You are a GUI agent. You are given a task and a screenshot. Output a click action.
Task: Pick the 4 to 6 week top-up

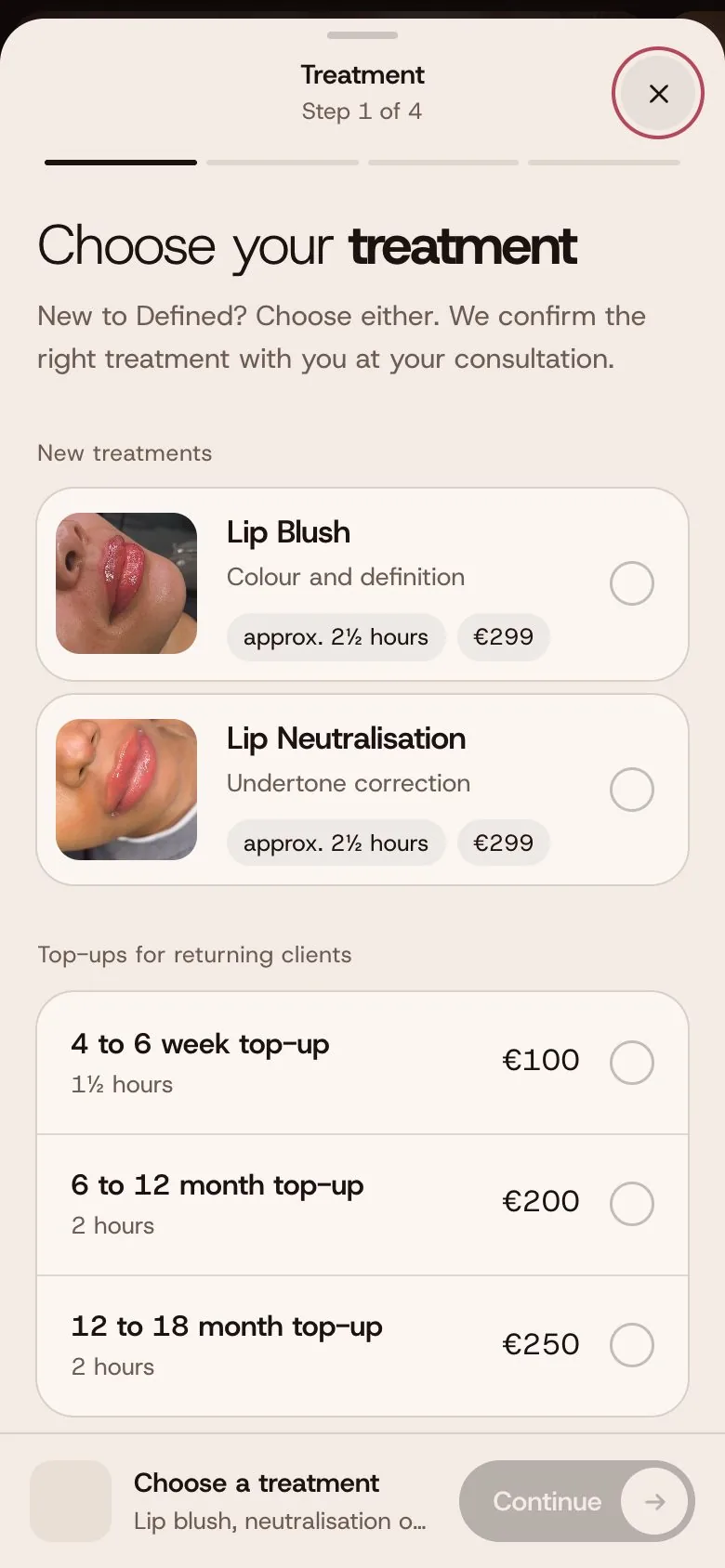tap(362, 1063)
